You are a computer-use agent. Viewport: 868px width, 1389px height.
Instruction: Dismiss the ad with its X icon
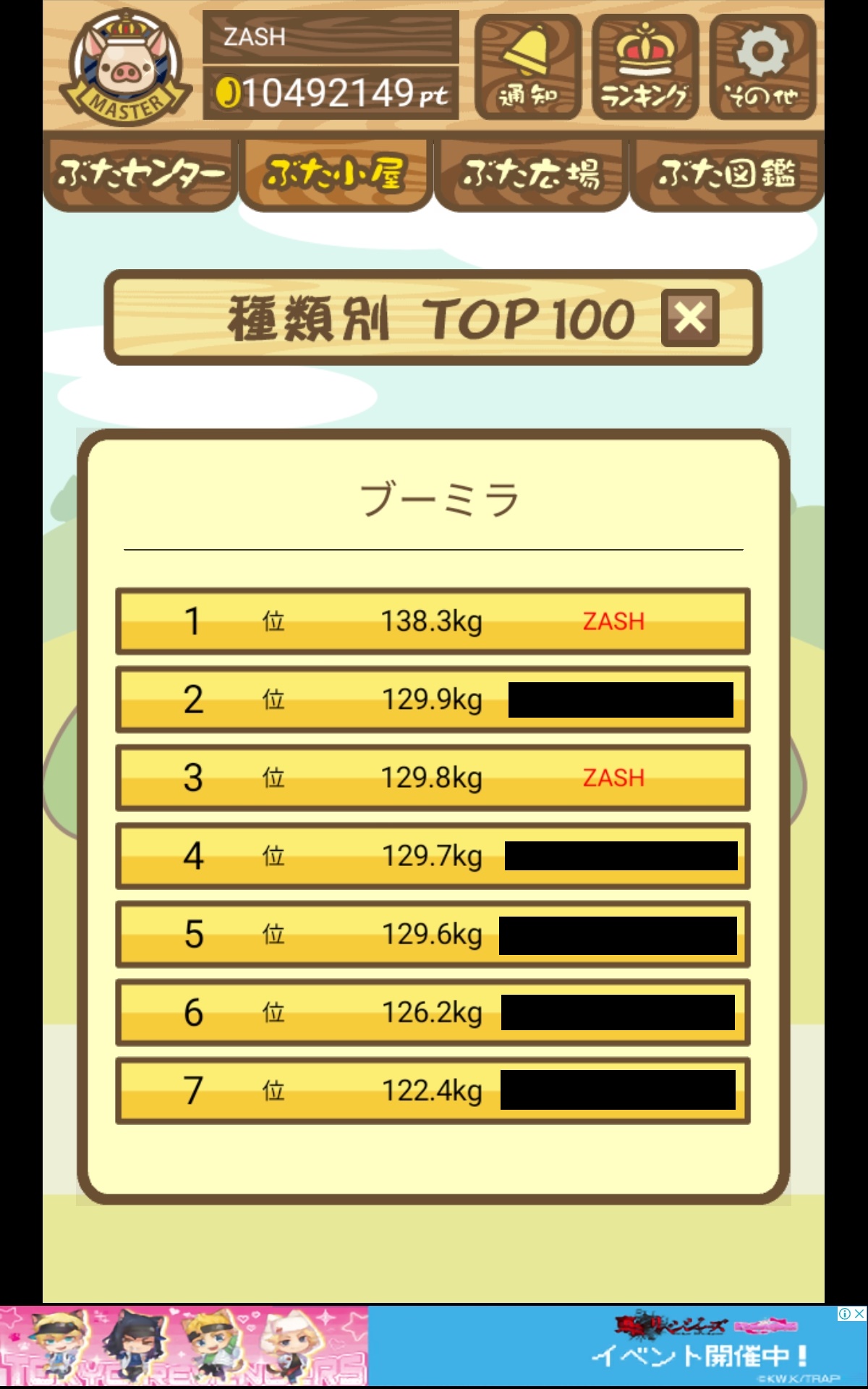coord(859,1314)
